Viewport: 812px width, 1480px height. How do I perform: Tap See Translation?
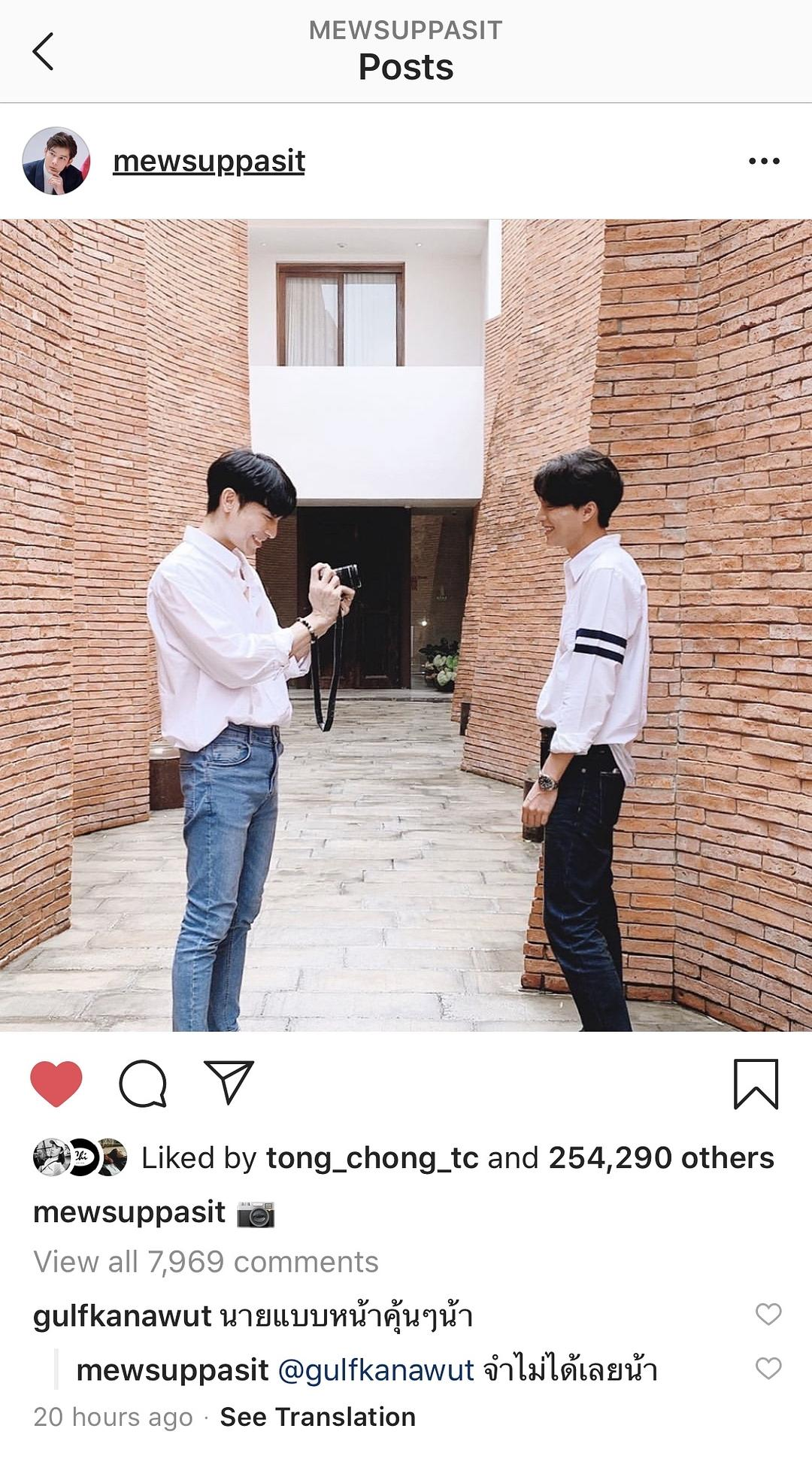click(317, 1417)
